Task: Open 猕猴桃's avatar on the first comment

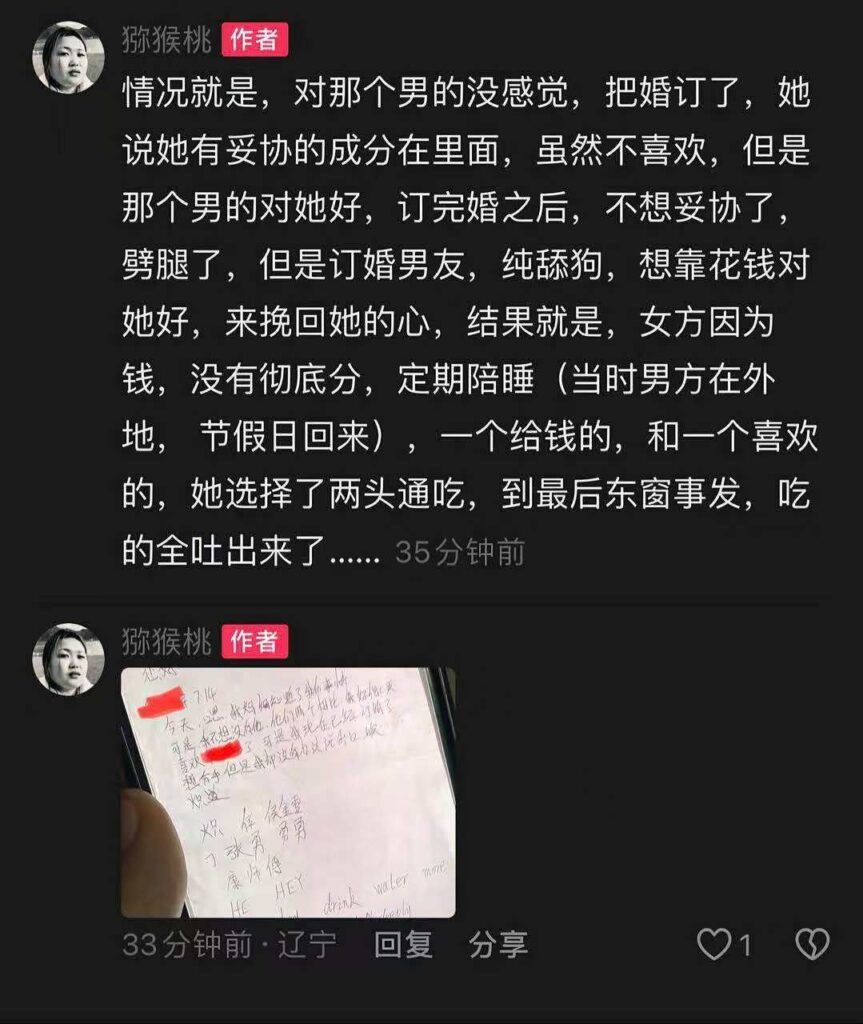Action: coord(68,57)
